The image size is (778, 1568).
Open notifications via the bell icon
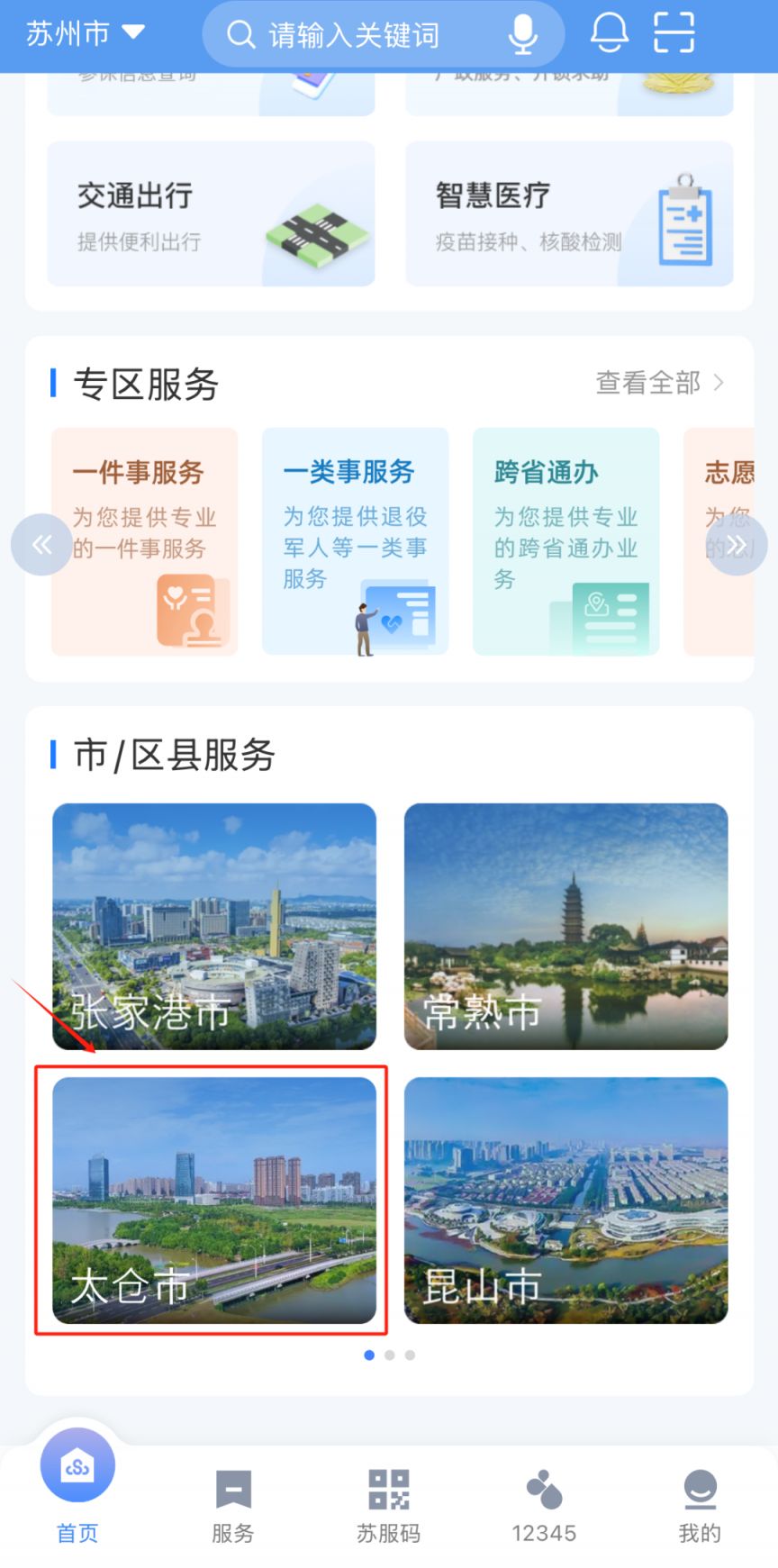(x=609, y=33)
